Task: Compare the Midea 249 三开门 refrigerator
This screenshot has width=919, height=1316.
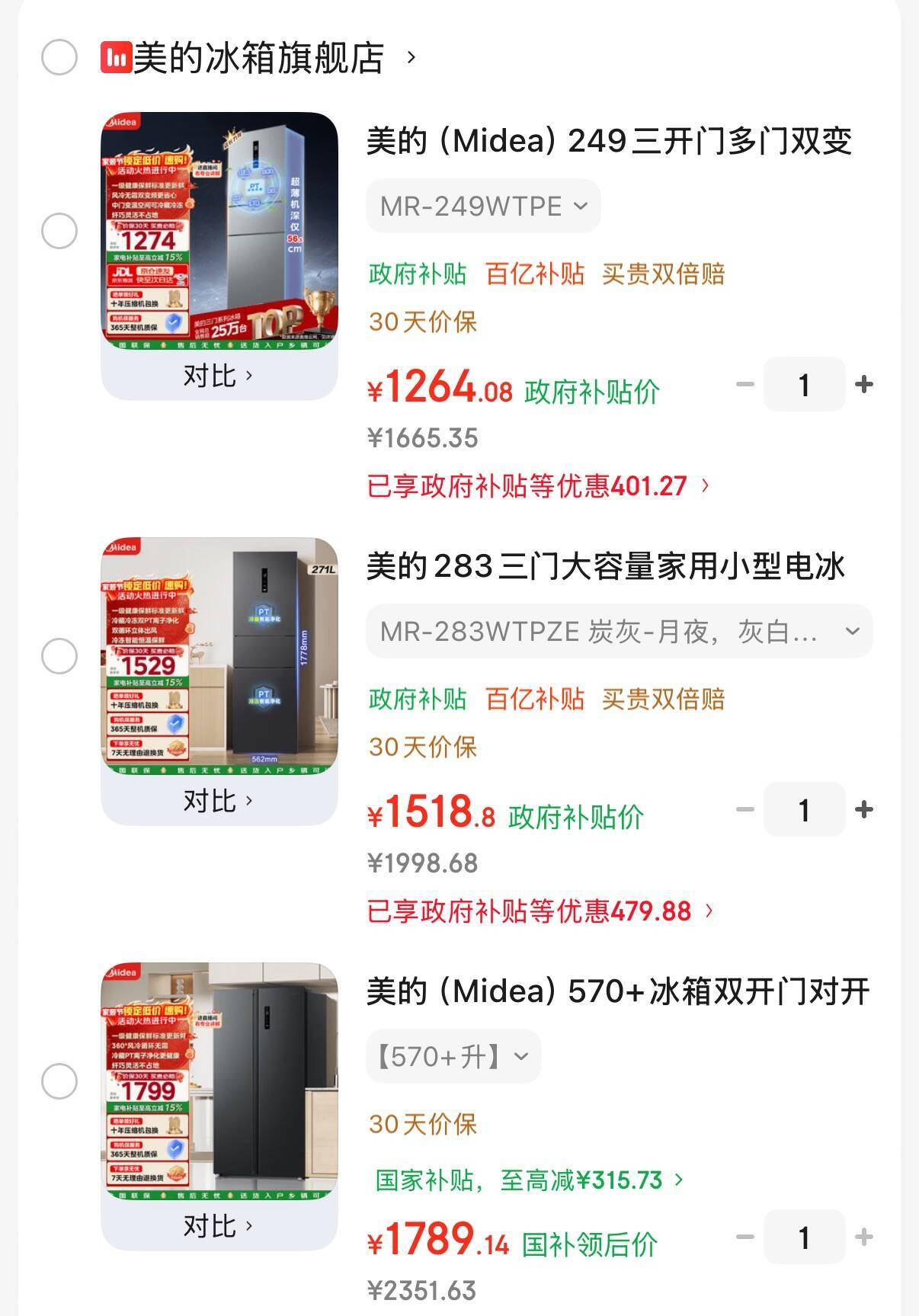Action: [218, 376]
